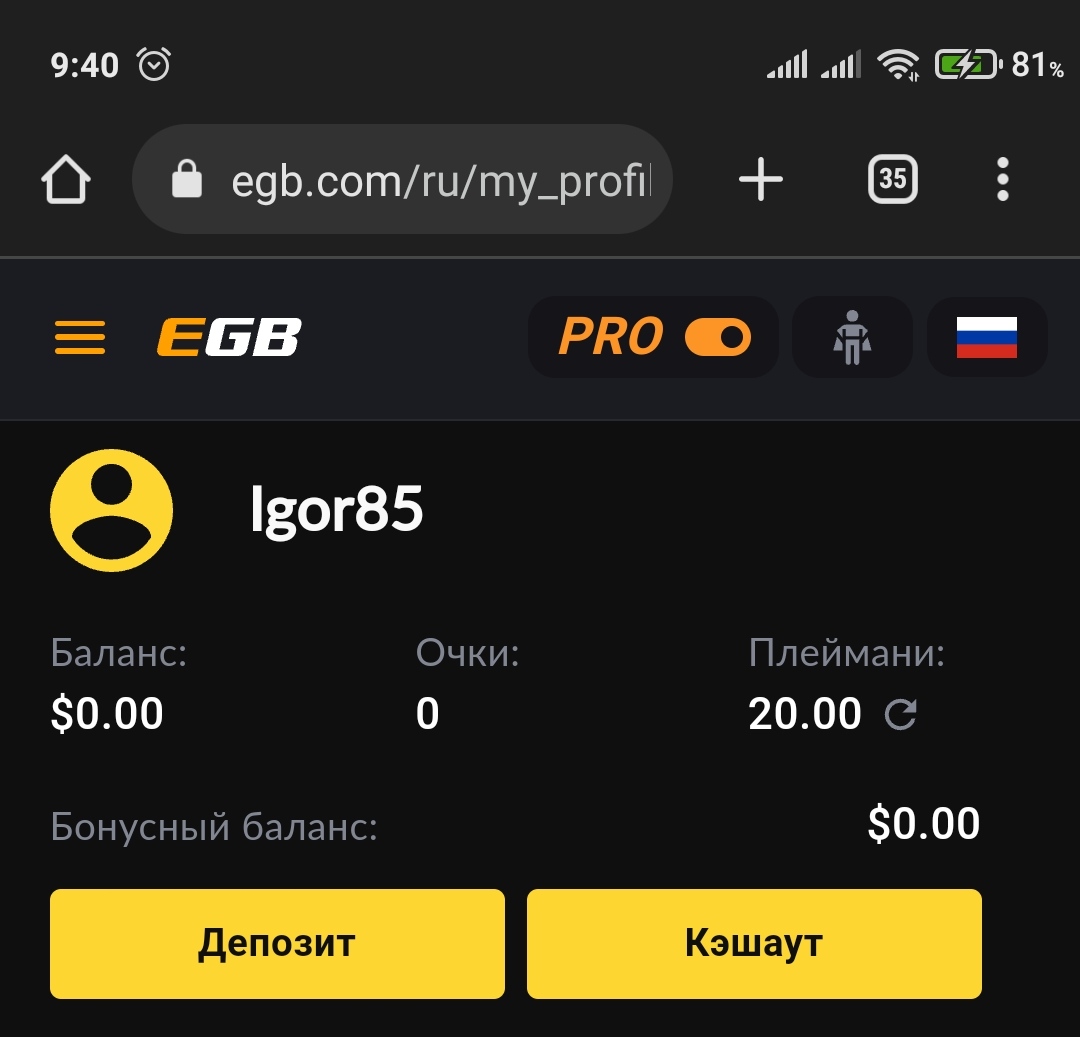Toggle the PRO mode switch
The image size is (1080, 1037).
click(716, 337)
